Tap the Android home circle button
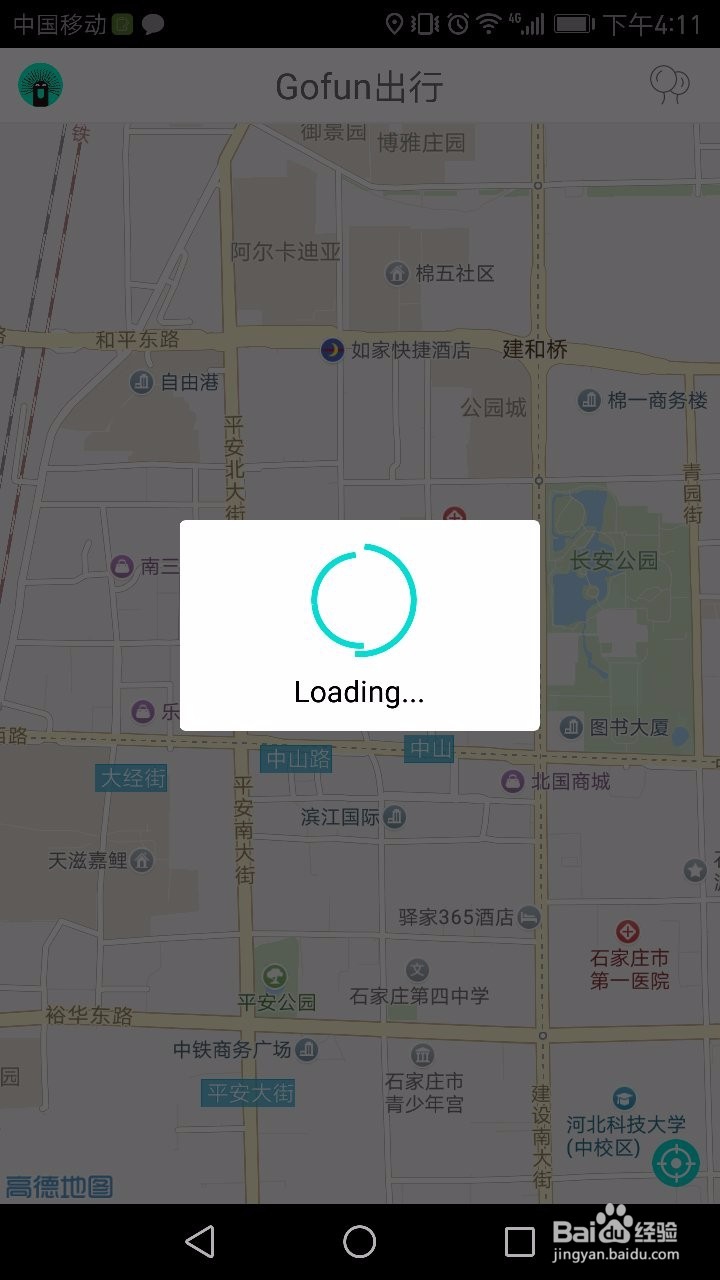The width and height of the screenshot is (720, 1280). tap(359, 1242)
